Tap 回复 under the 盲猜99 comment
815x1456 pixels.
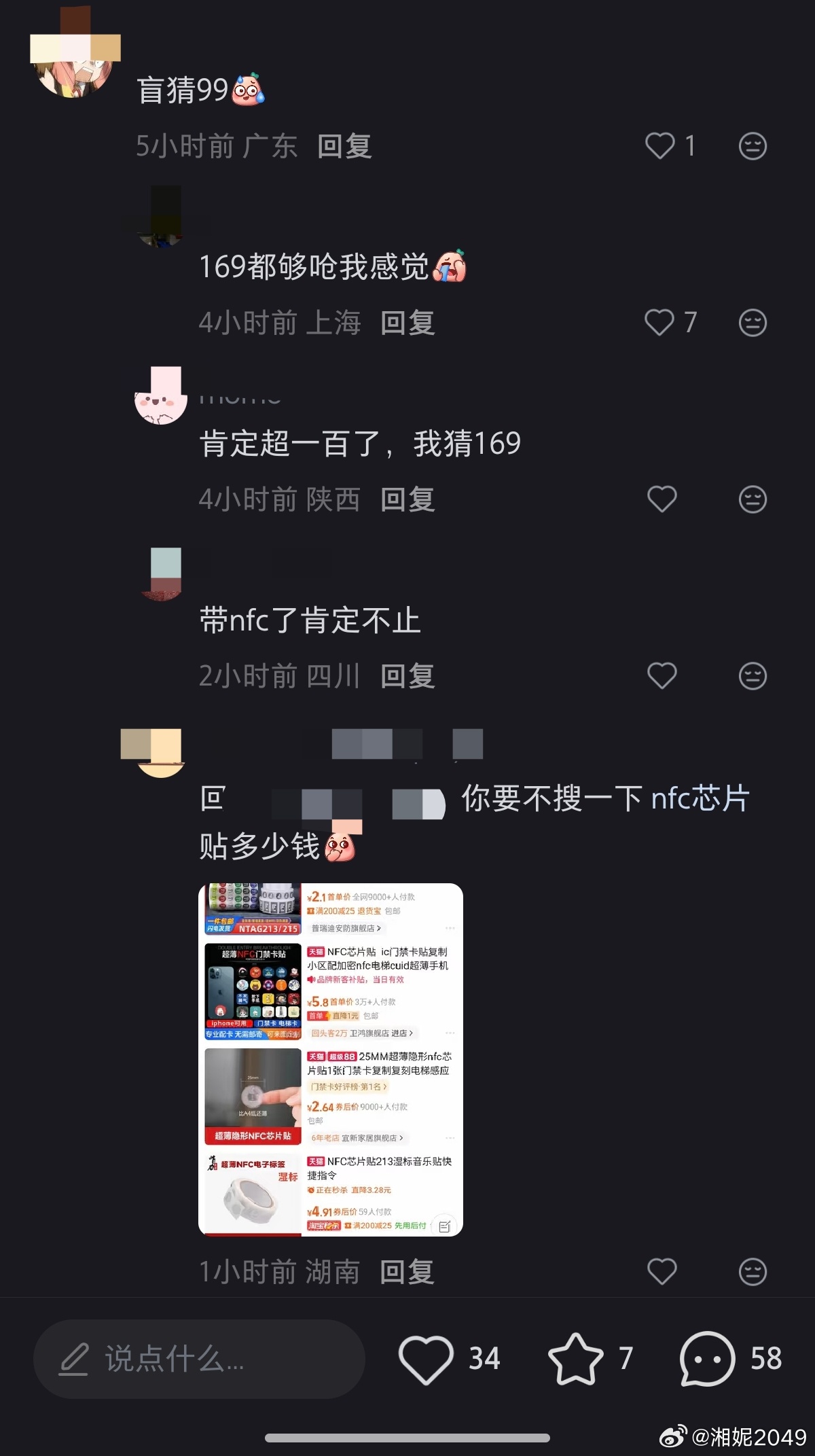tap(345, 147)
